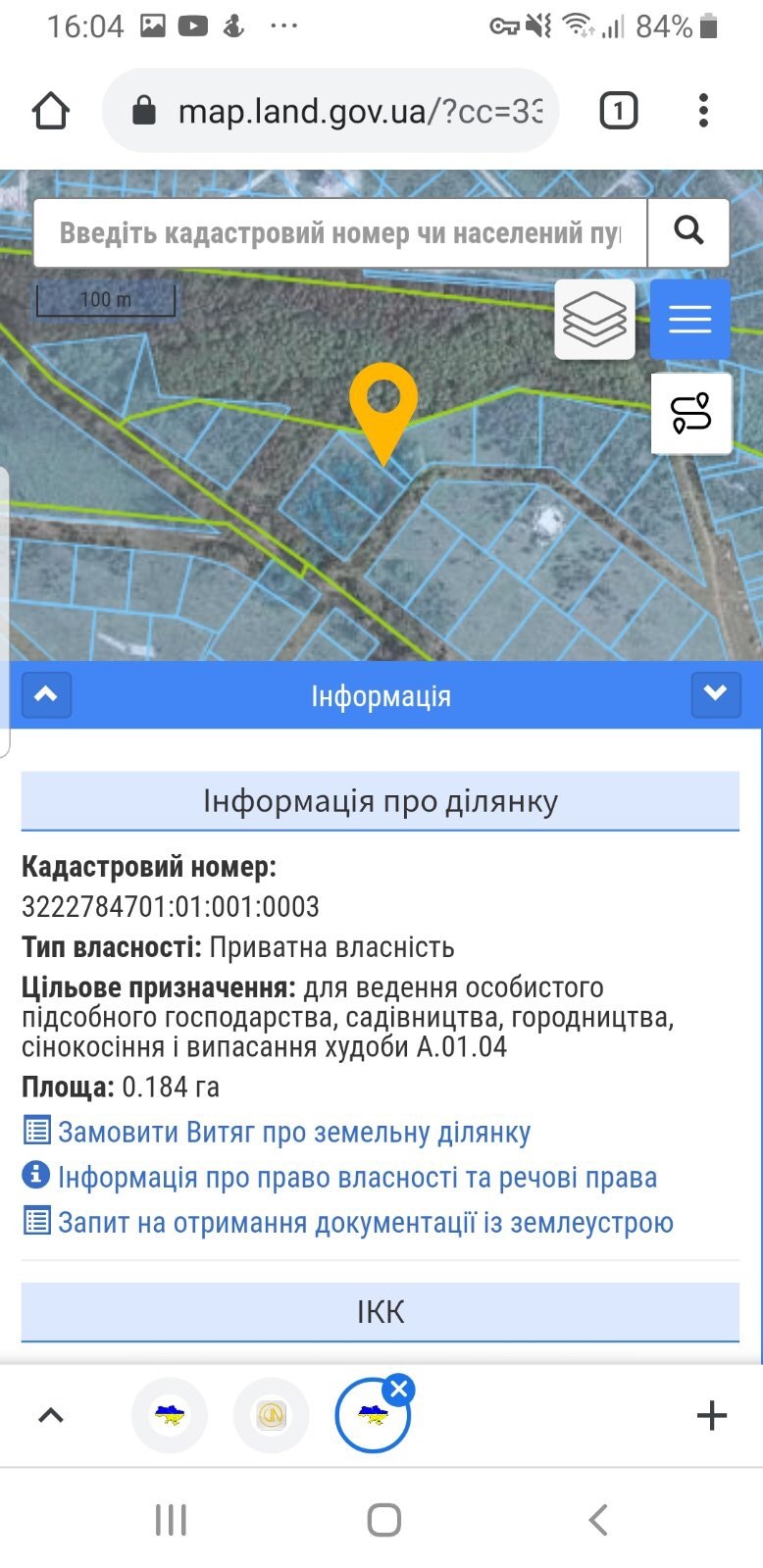Switch to the first Ukraine map tab

[170, 1415]
